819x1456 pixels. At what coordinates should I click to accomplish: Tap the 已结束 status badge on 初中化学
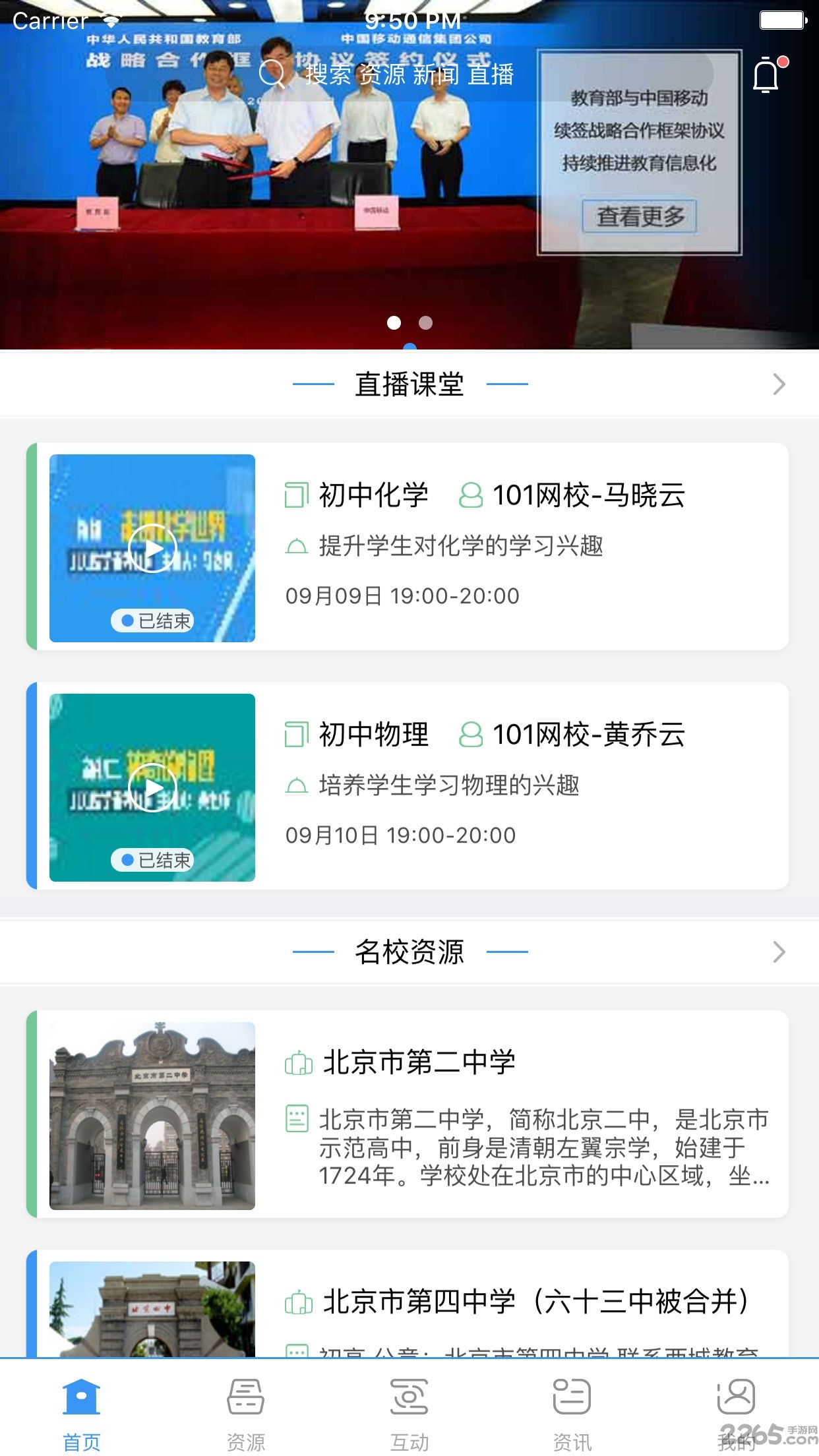click(x=152, y=621)
